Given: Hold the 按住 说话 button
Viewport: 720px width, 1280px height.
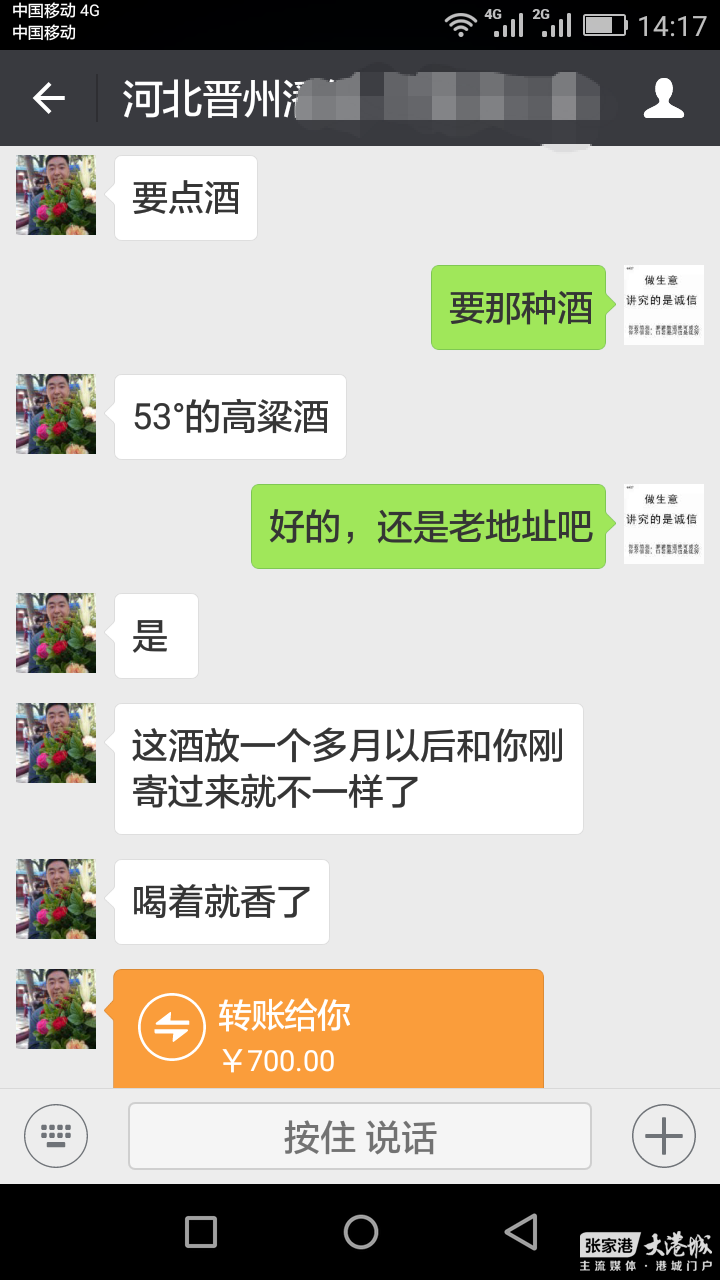Looking at the screenshot, I should point(360,1136).
